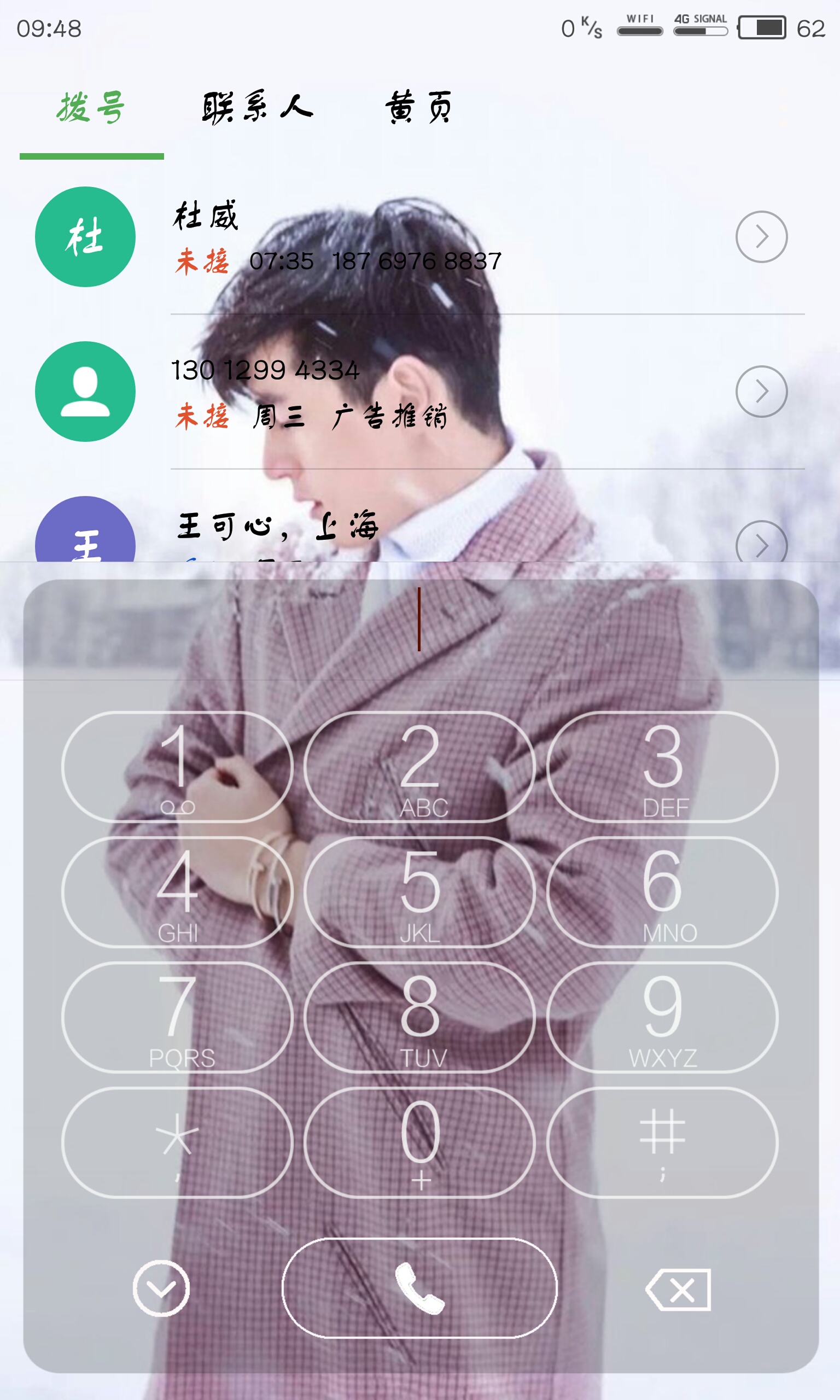Open the 拨号 tab
This screenshot has width=840, height=1400.
pos(91,108)
